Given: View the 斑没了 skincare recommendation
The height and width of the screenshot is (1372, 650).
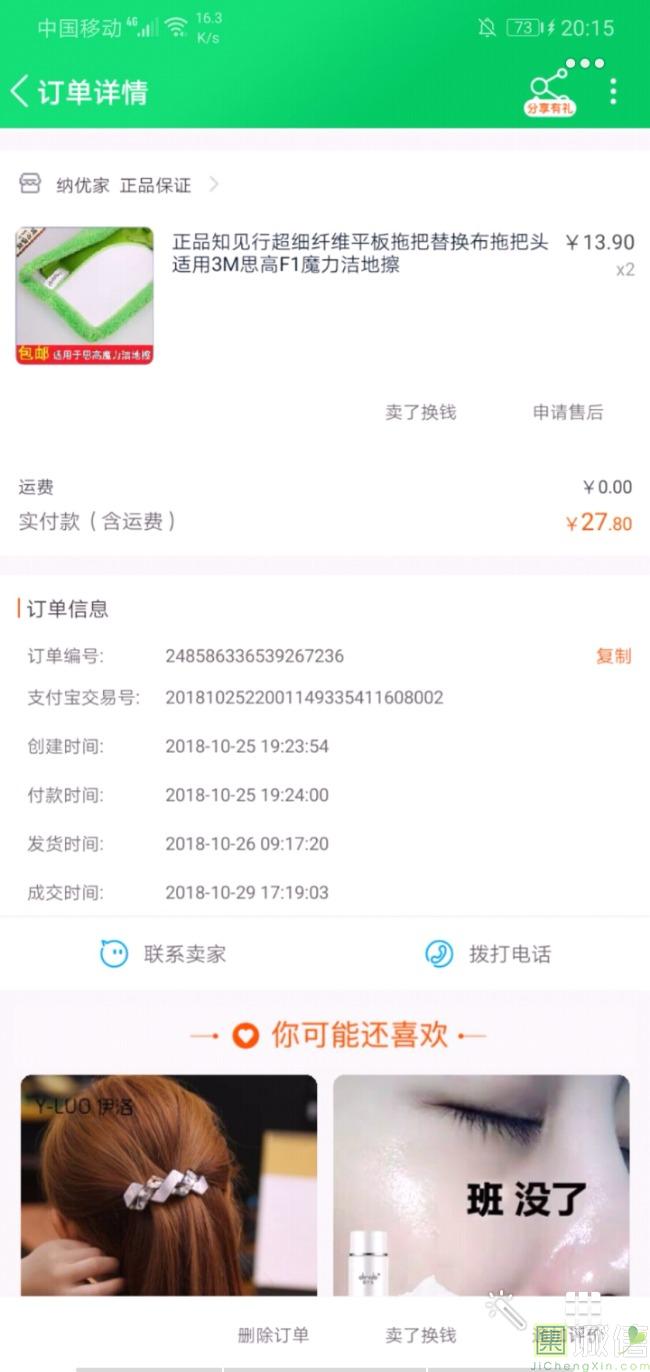Looking at the screenshot, I should (x=481, y=1185).
